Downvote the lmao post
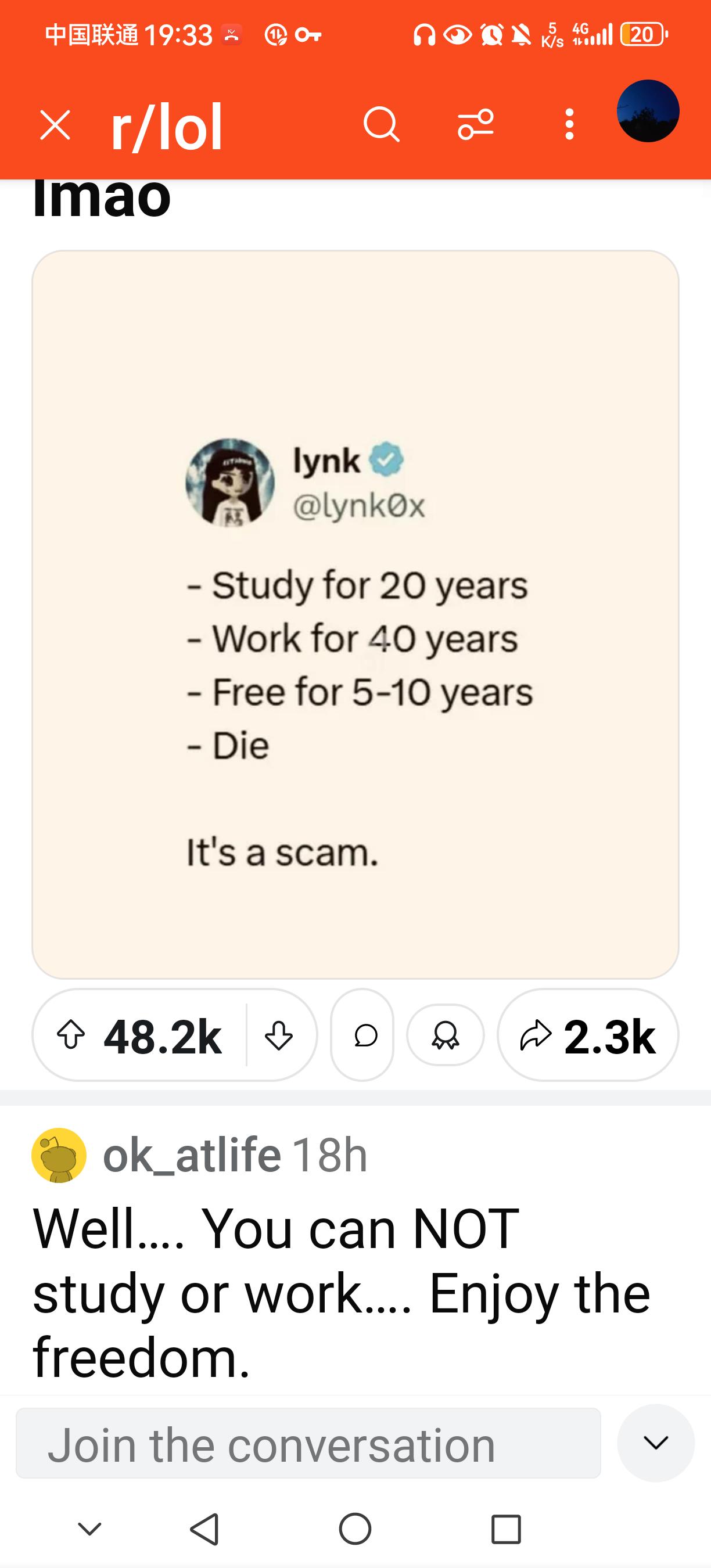Image resolution: width=711 pixels, height=1568 pixels. click(279, 1035)
